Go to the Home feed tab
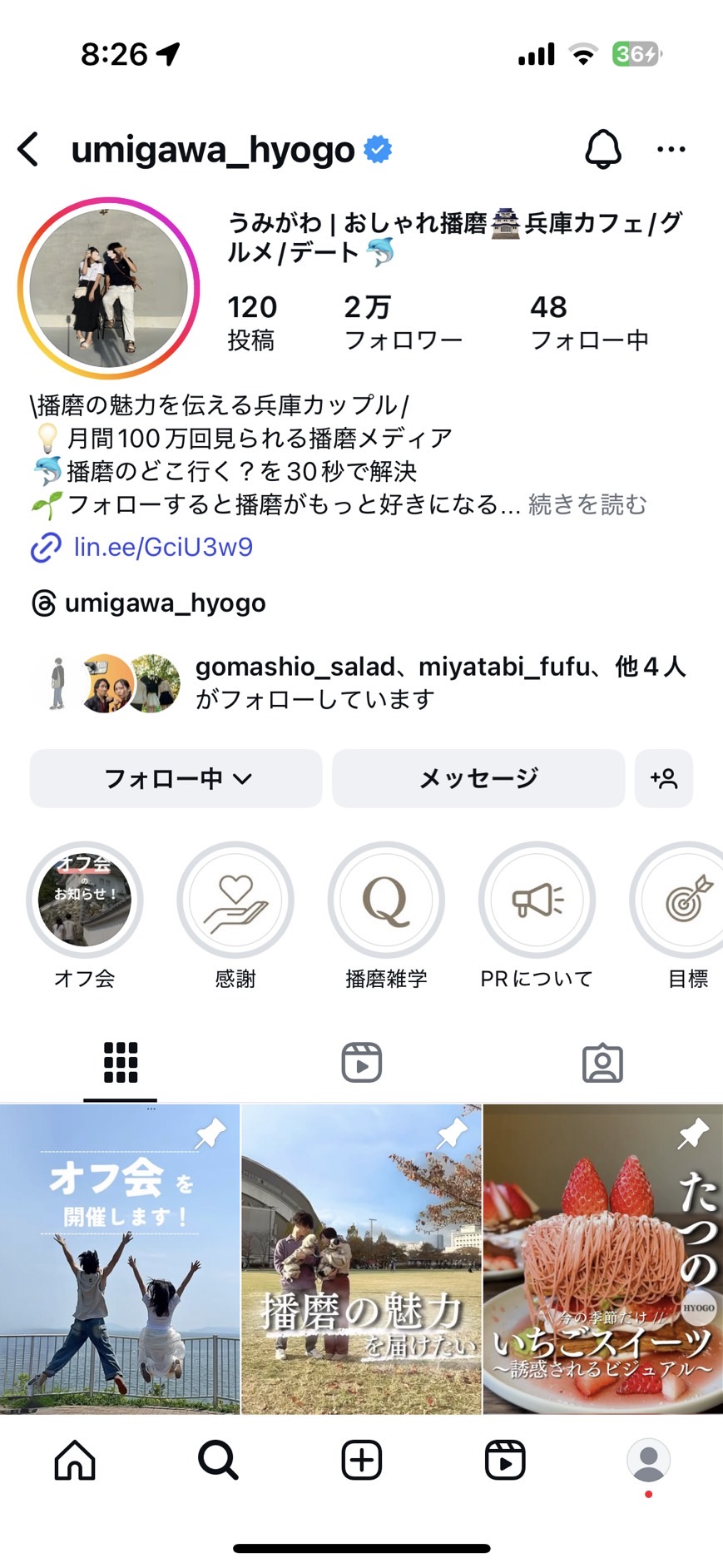Viewport: 723px width, 1568px height. click(75, 1460)
